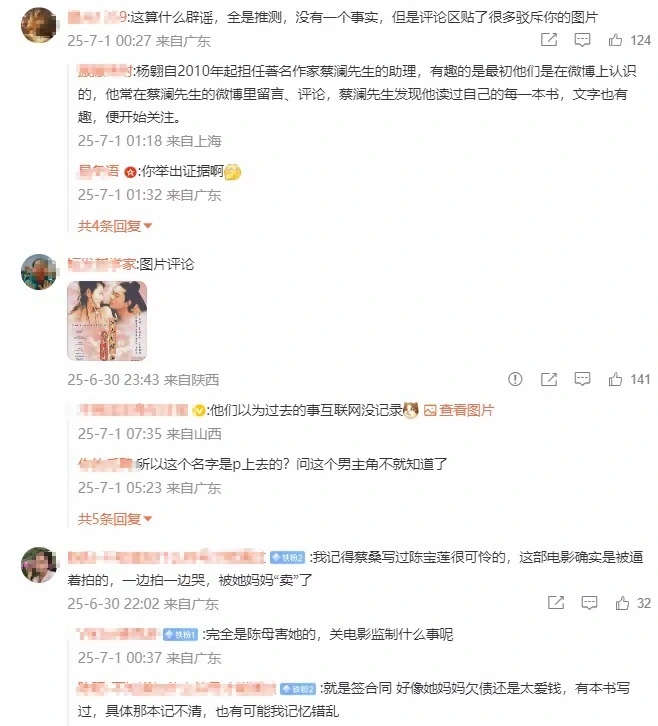This screenshot has height=726, width=658.
Task: Forward the 图片评论 comment
Action: click(549, 380)
